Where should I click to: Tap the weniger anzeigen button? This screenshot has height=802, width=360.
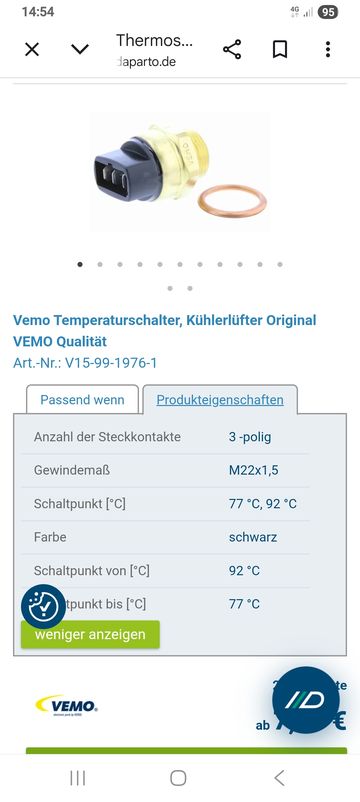90,635
